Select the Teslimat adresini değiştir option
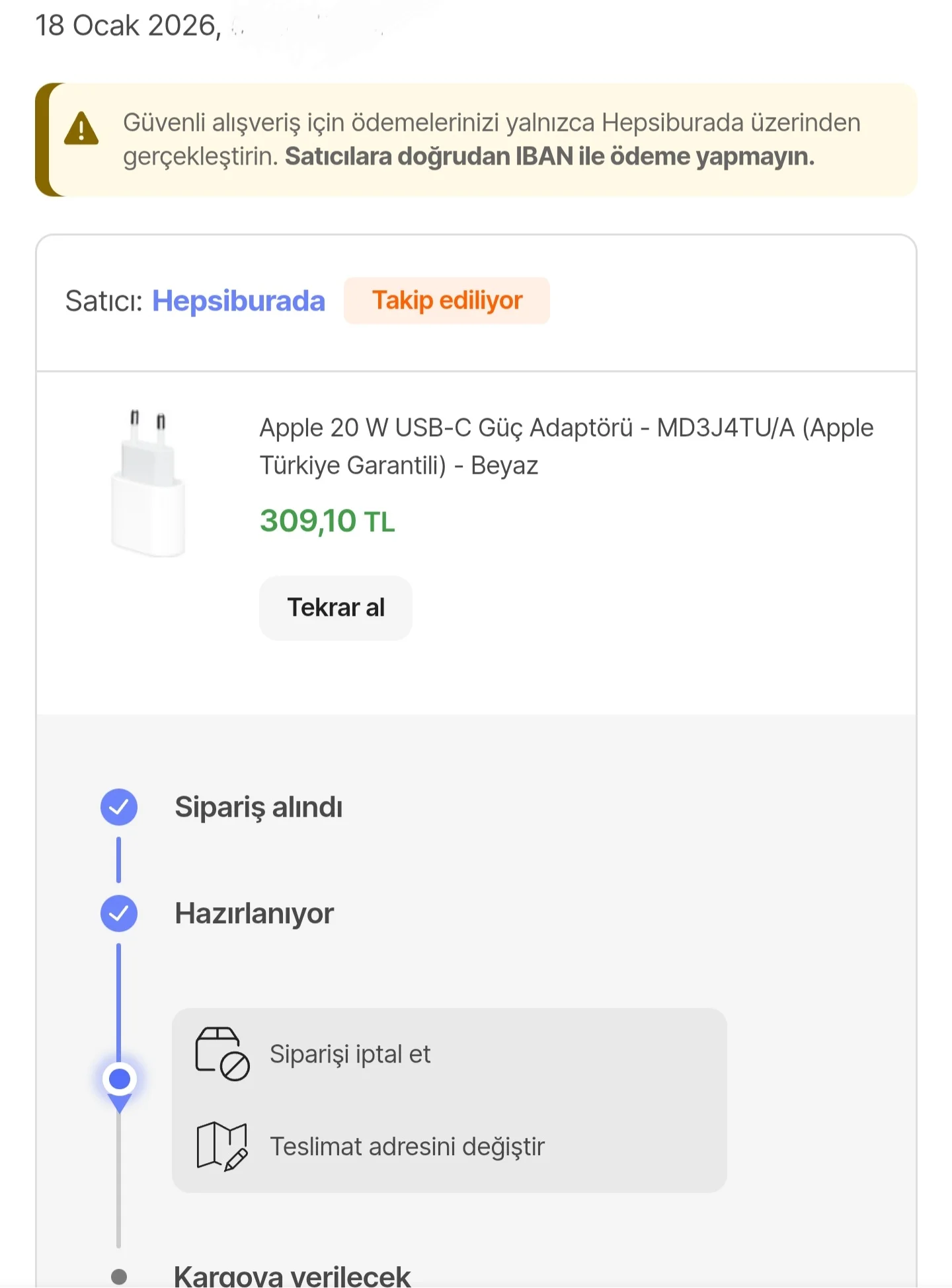This screenshot has height=1288, width=952. click(x=407, y=1147)
